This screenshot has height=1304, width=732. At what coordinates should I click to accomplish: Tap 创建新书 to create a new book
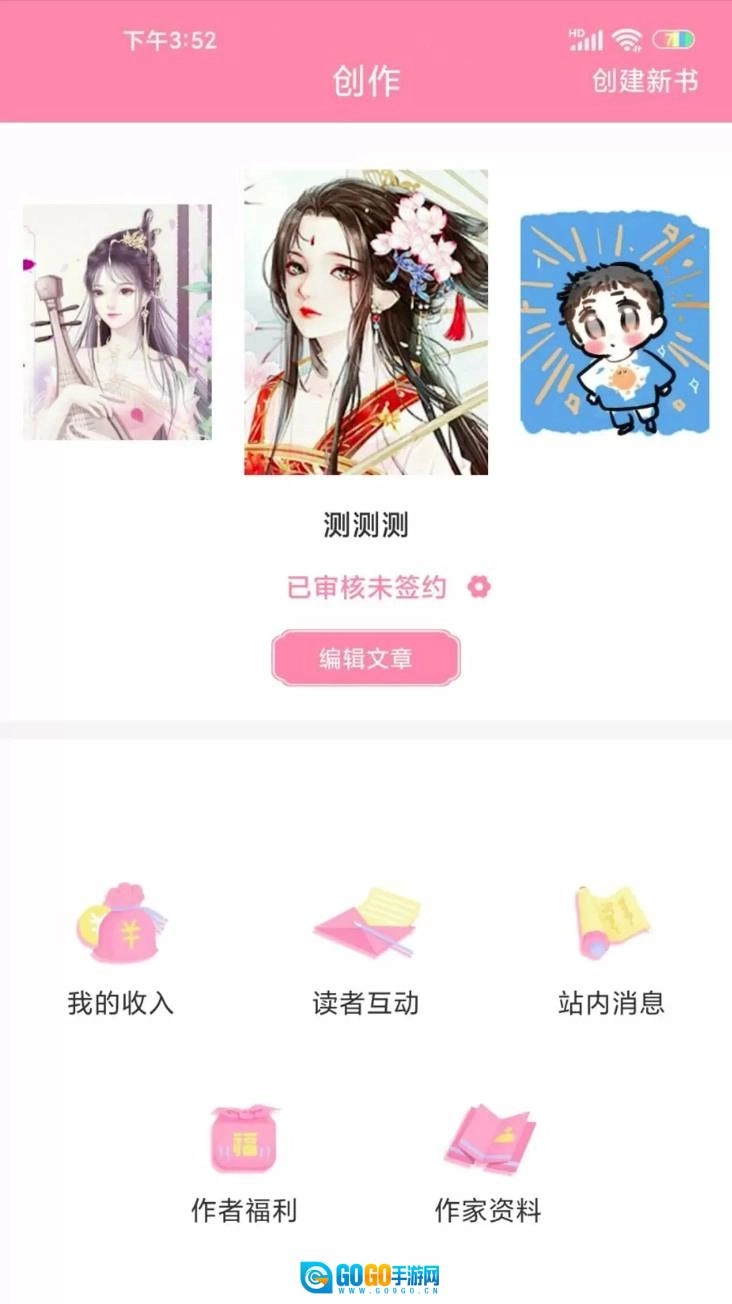(645, 81)
